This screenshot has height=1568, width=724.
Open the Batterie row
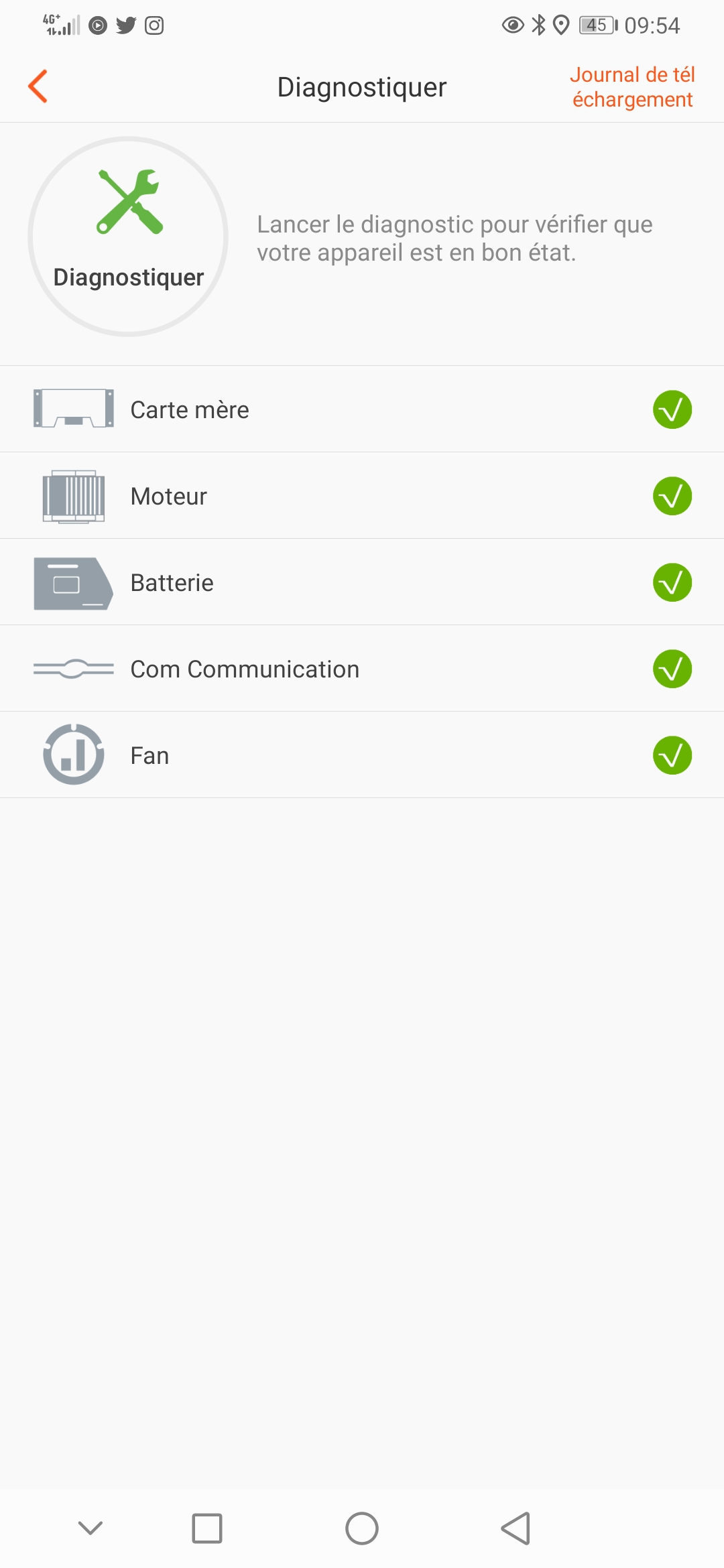tap(362, 582)
